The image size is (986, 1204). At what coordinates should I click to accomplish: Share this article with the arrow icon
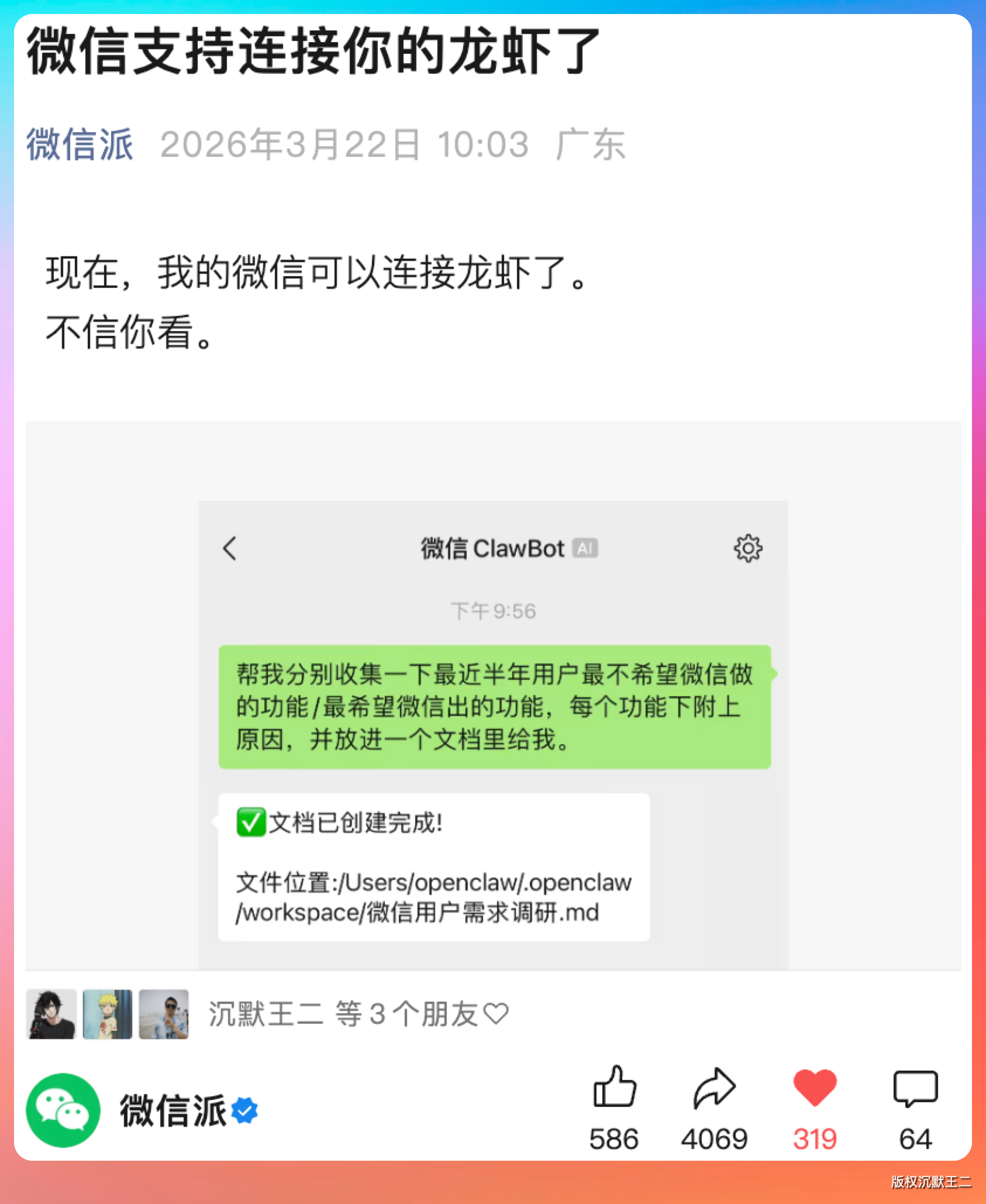[714, 1088]
